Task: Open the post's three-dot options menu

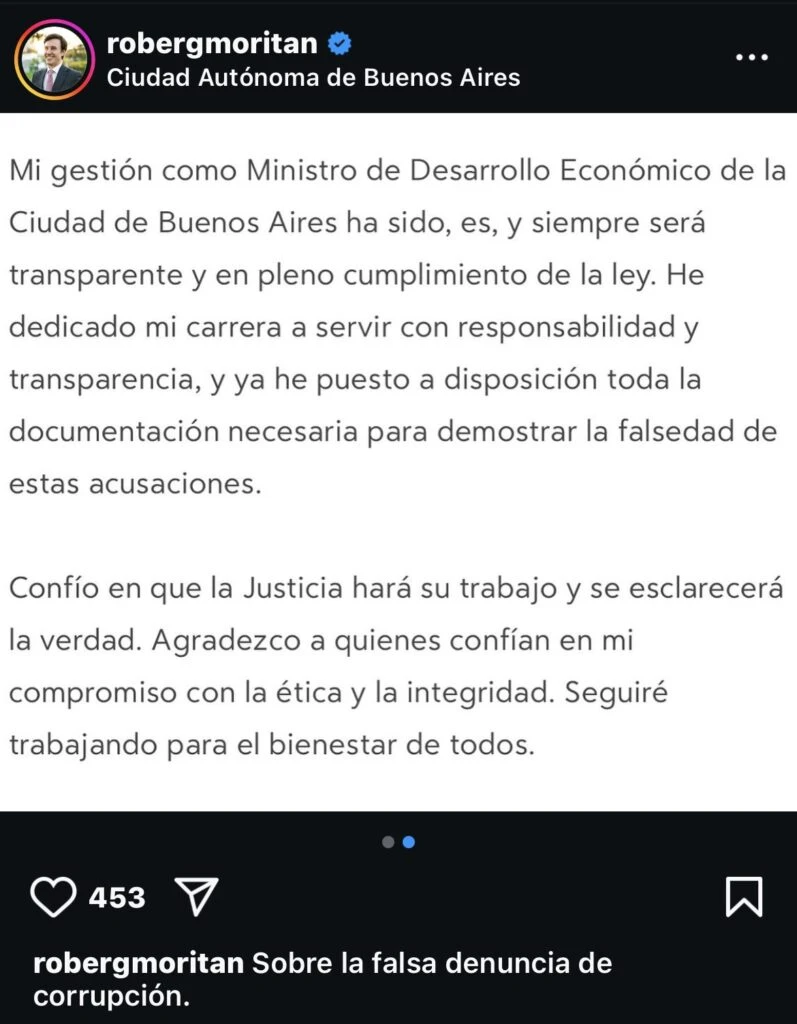Action: pyautogui.click(x=751, y=58)
